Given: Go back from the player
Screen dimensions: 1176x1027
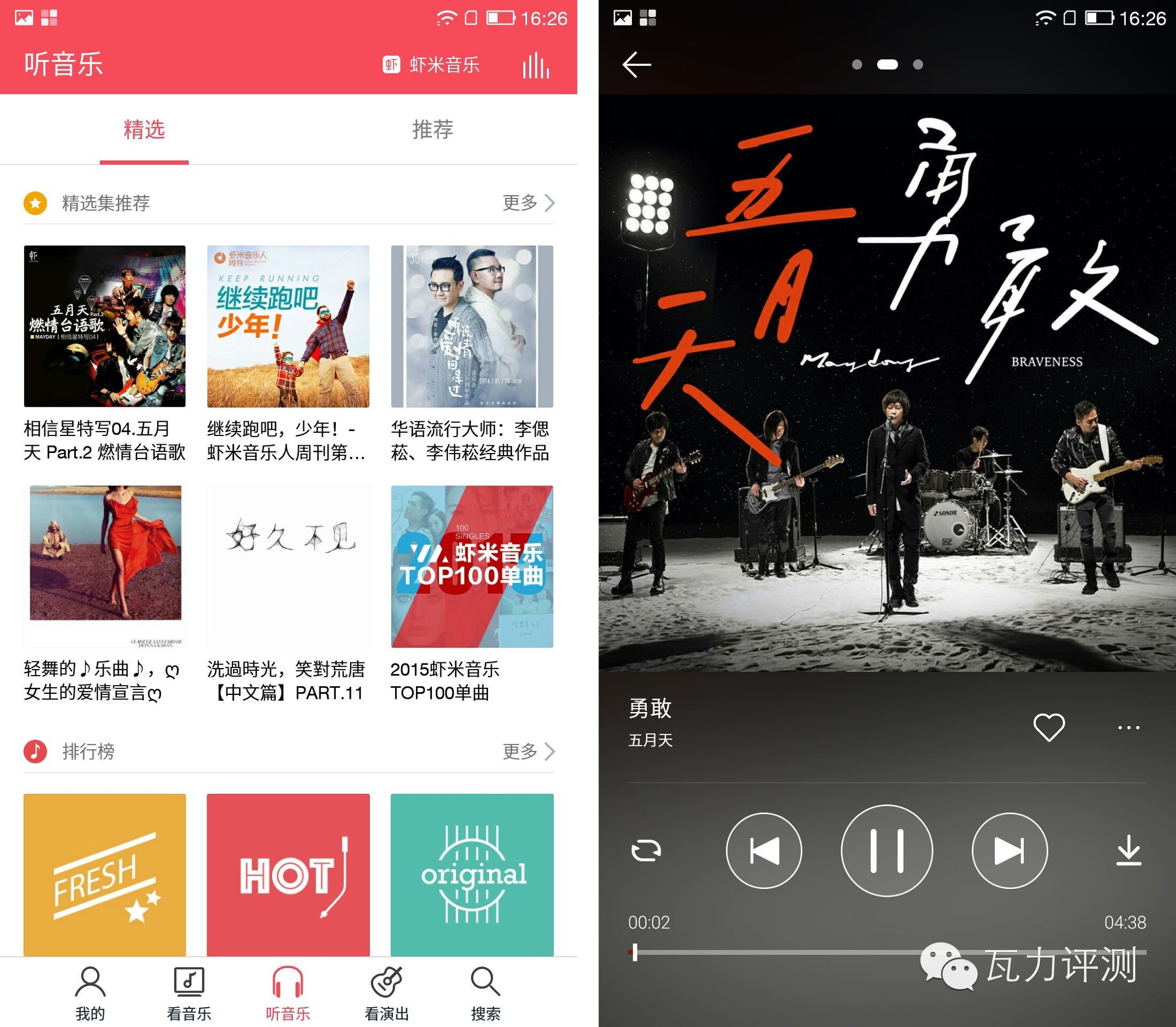Looking at the screenshot, I should point(636,65).
